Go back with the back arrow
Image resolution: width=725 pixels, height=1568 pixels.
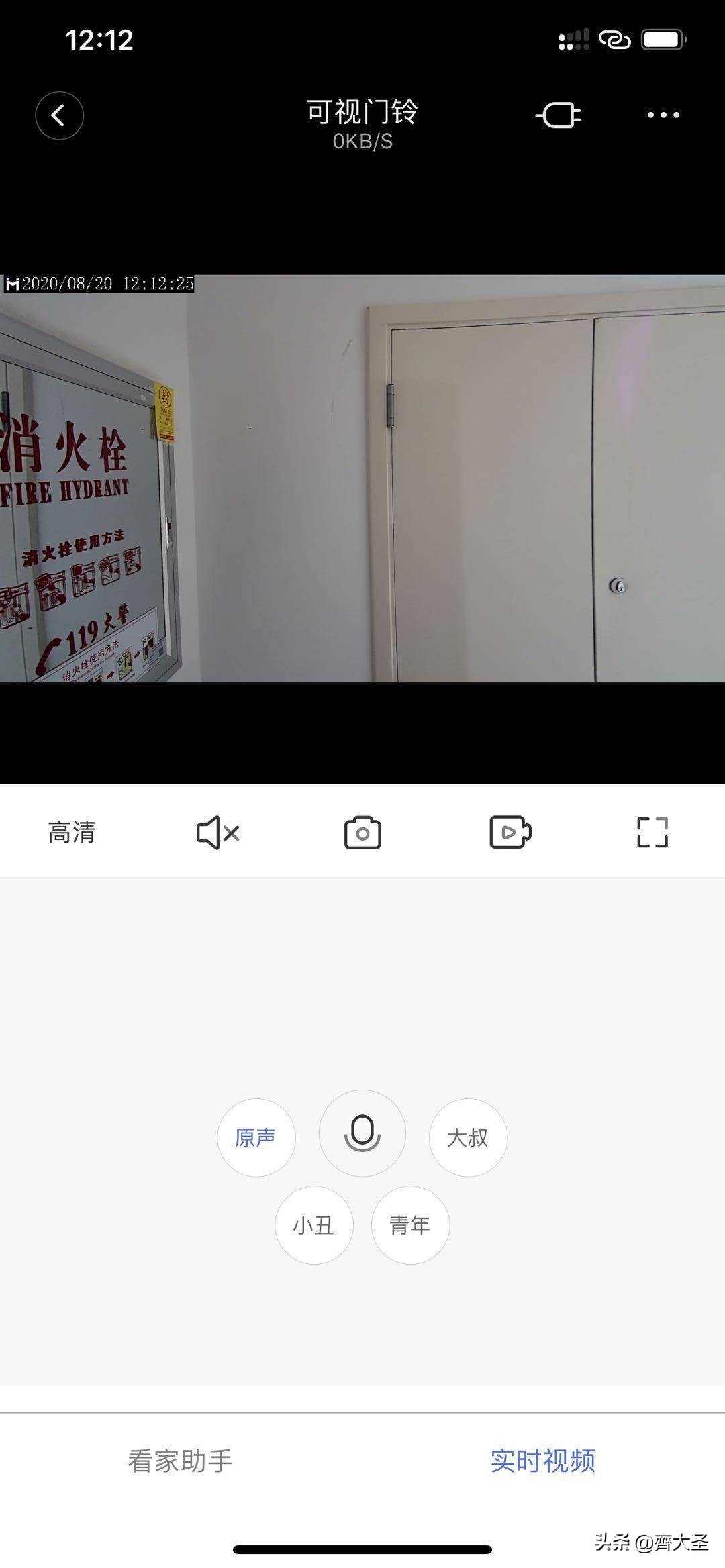pyautogui.click(x=59, y=114)
